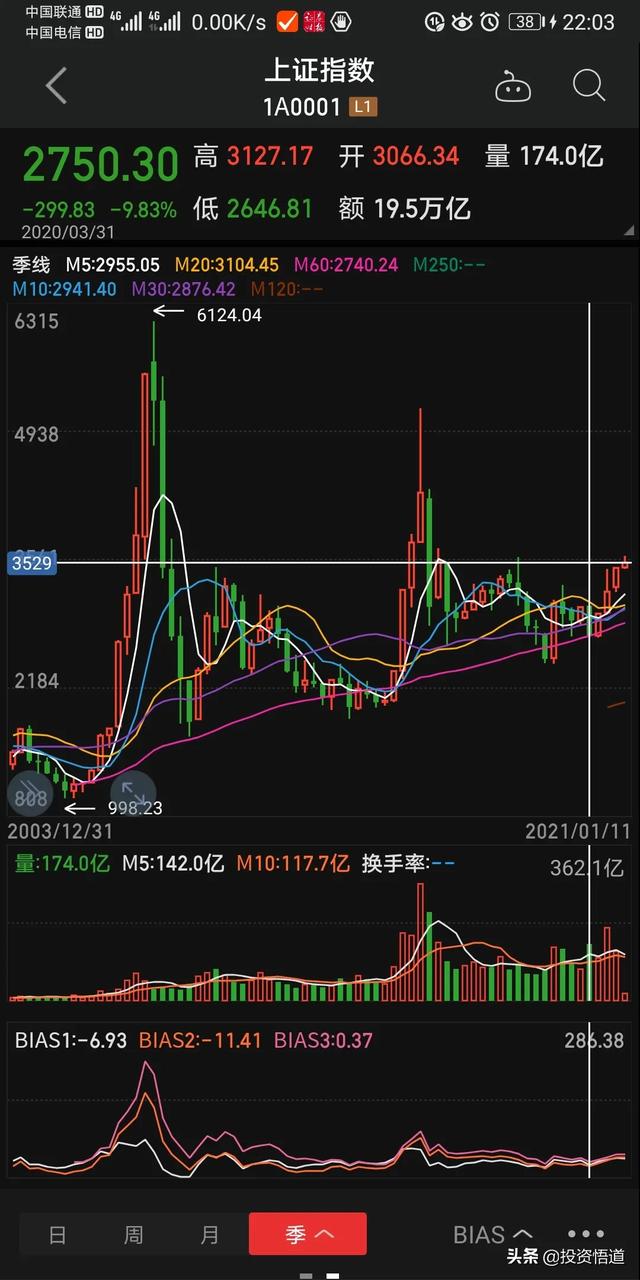Switch to the 日 daily chart
The width and height of the screenshot is (640, 1280).
click(x=57, y=1234)
